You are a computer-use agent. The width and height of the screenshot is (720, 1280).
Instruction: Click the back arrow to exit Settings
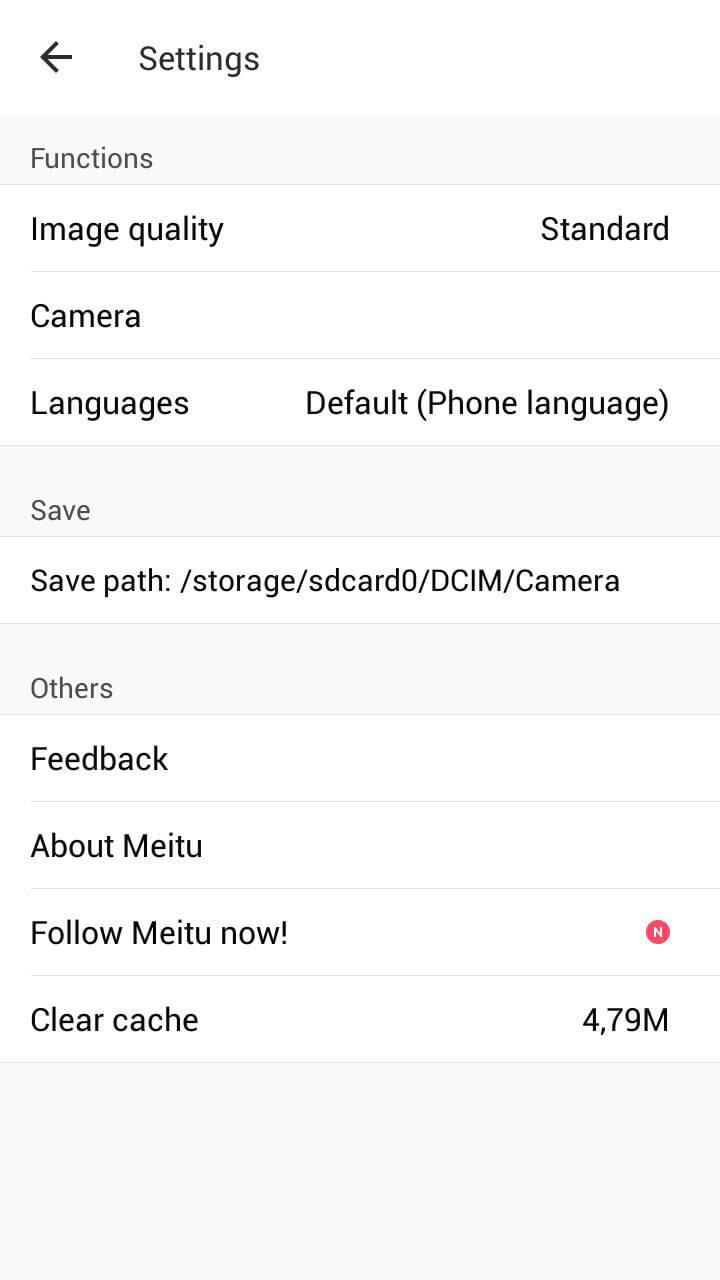56,57
